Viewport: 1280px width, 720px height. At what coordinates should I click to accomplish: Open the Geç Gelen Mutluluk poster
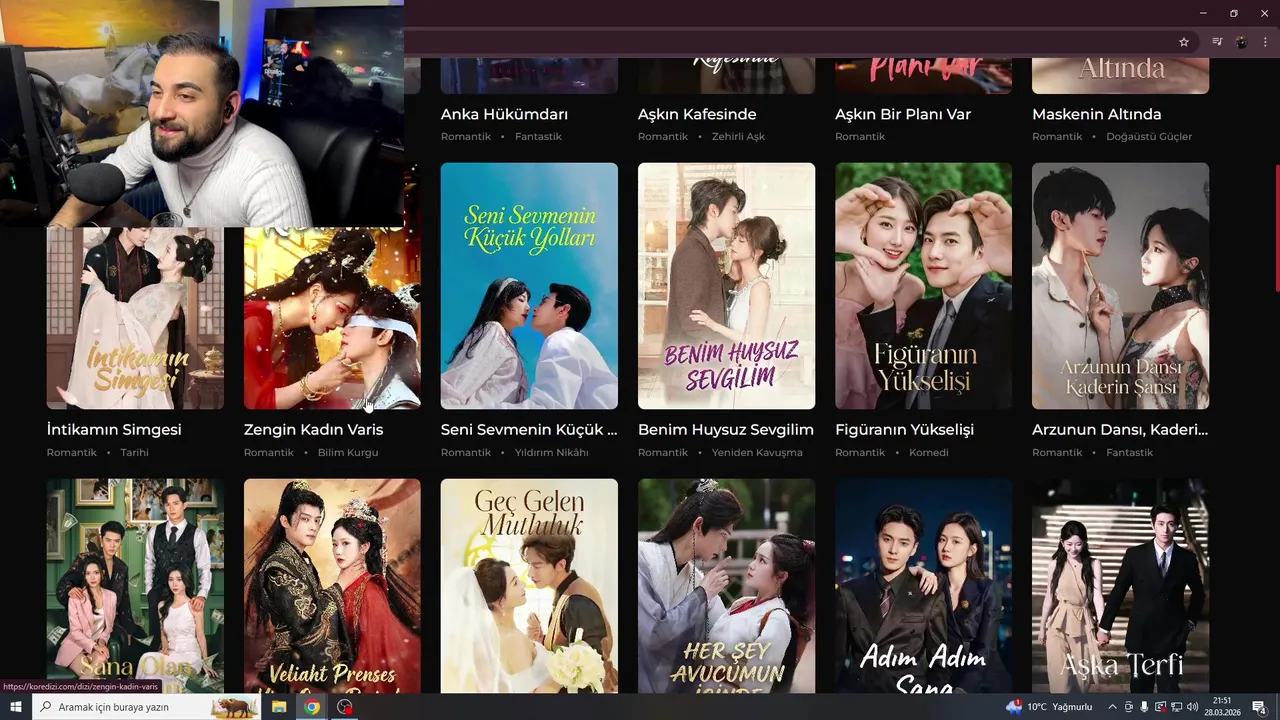(529, 585)
